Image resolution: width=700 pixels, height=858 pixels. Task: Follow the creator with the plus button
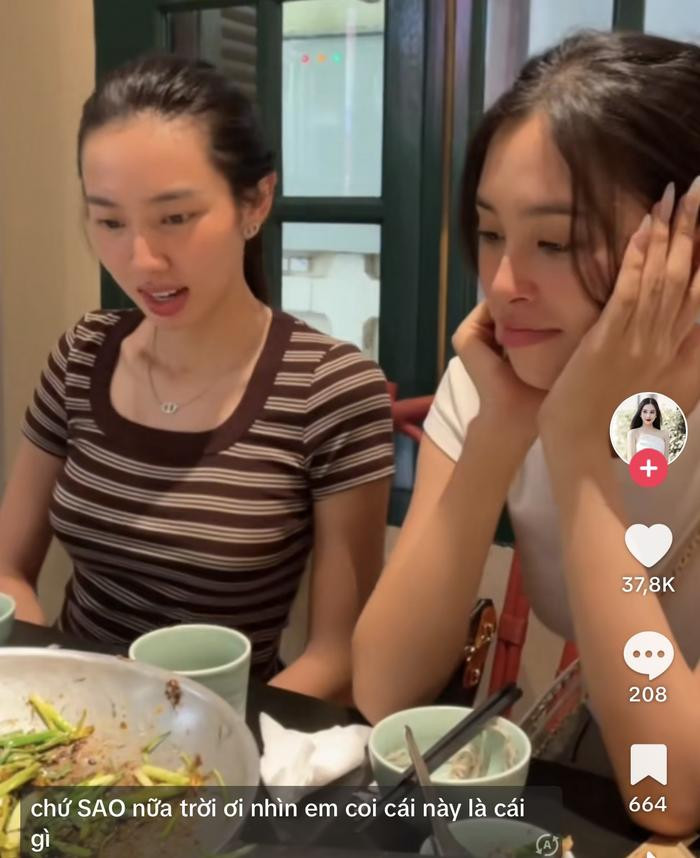tap(648, 468)
